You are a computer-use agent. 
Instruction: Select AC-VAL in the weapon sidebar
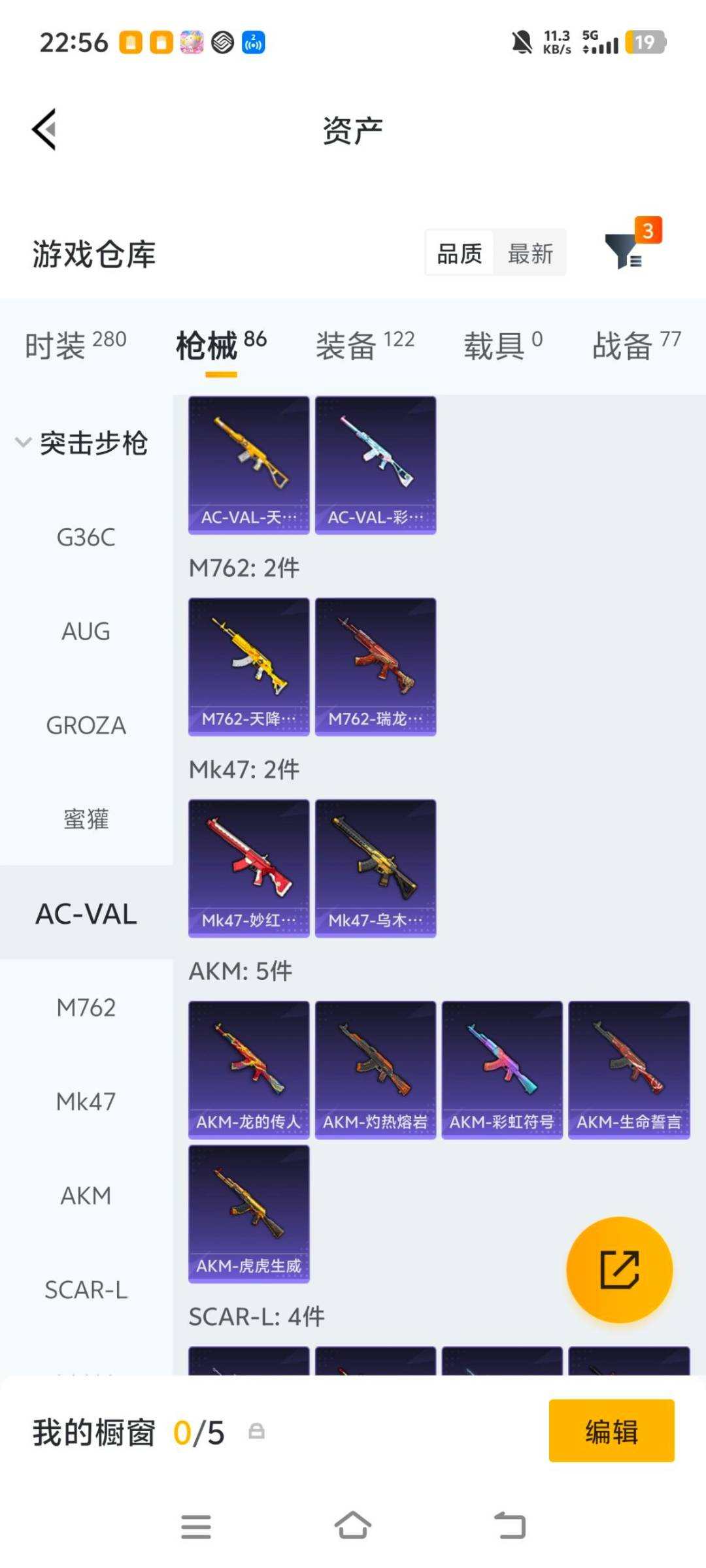click(86, 914)
